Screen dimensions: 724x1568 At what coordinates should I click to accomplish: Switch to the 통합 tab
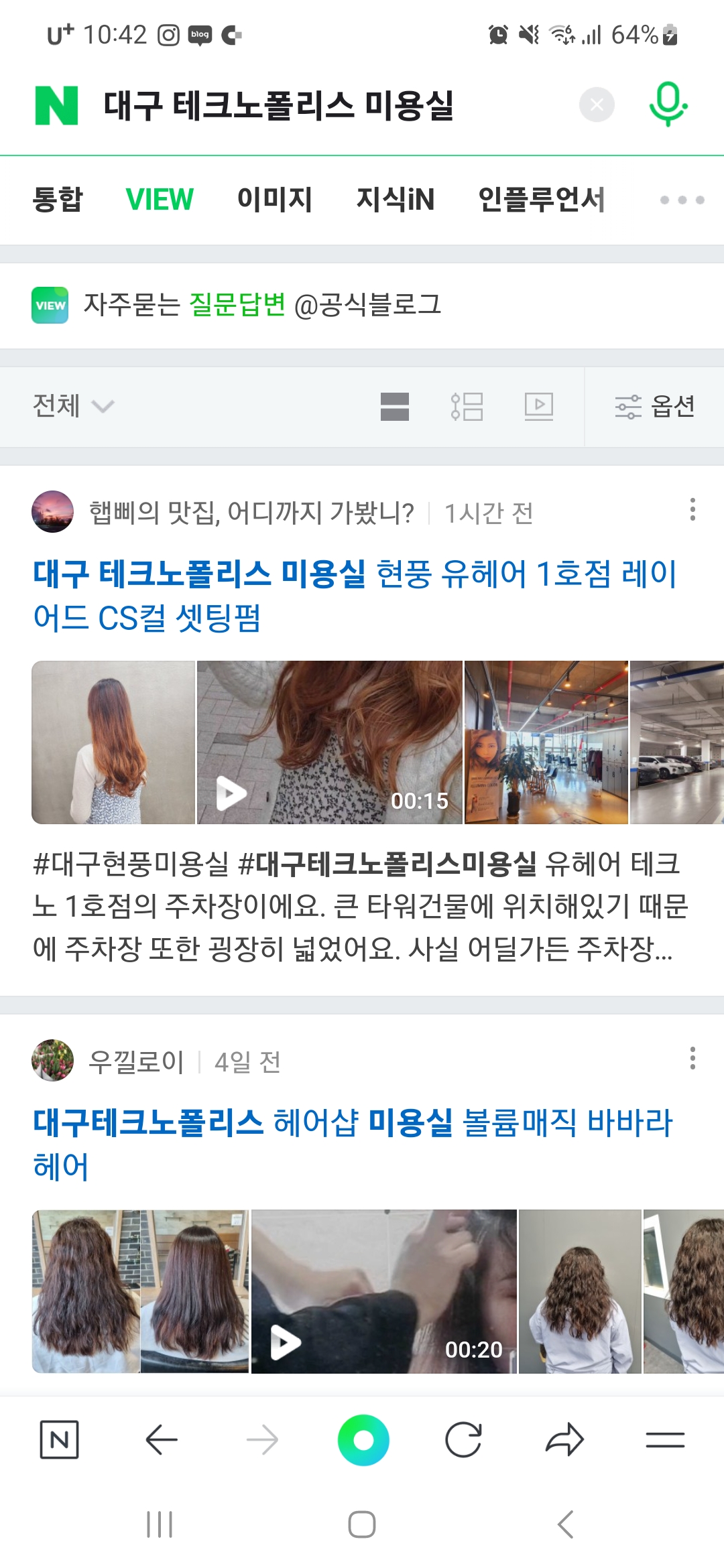57,200
